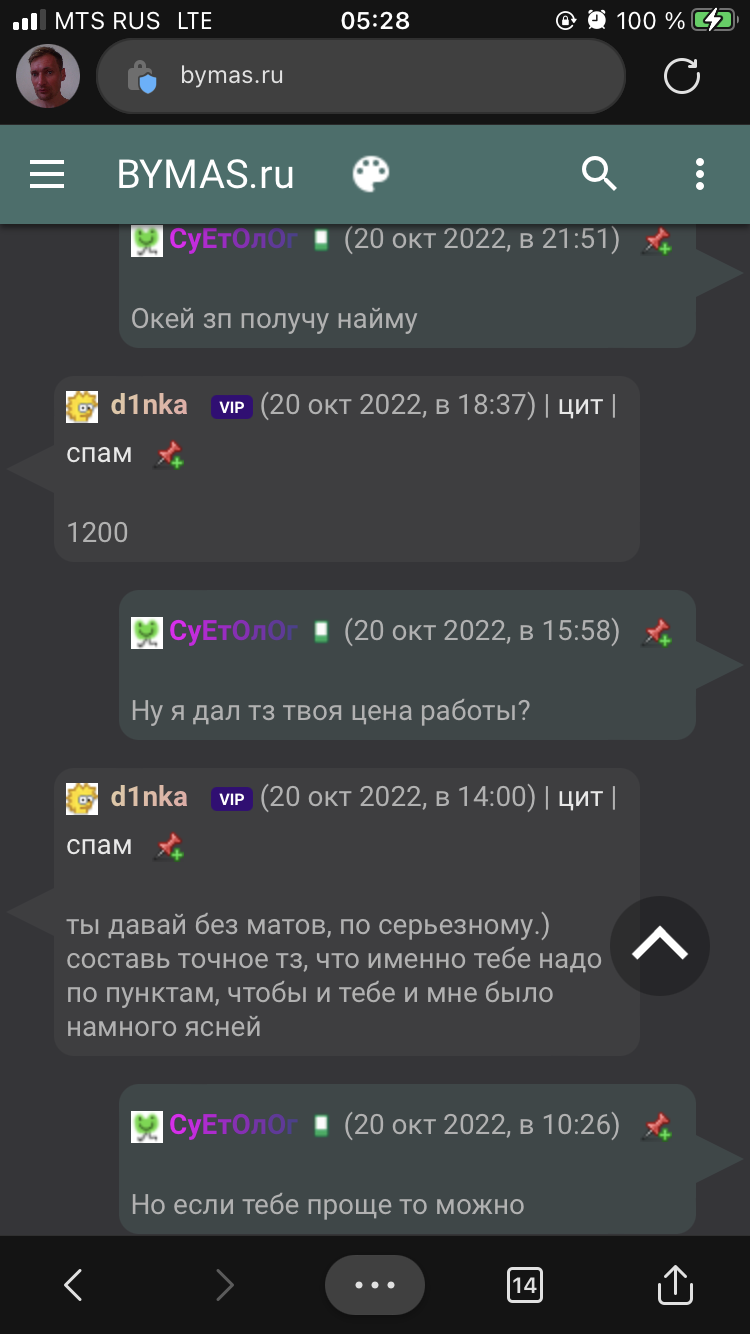Screen dimensions: 750x1334
Task: Open the browser profile avatar
Action: (x=48, y=76)
